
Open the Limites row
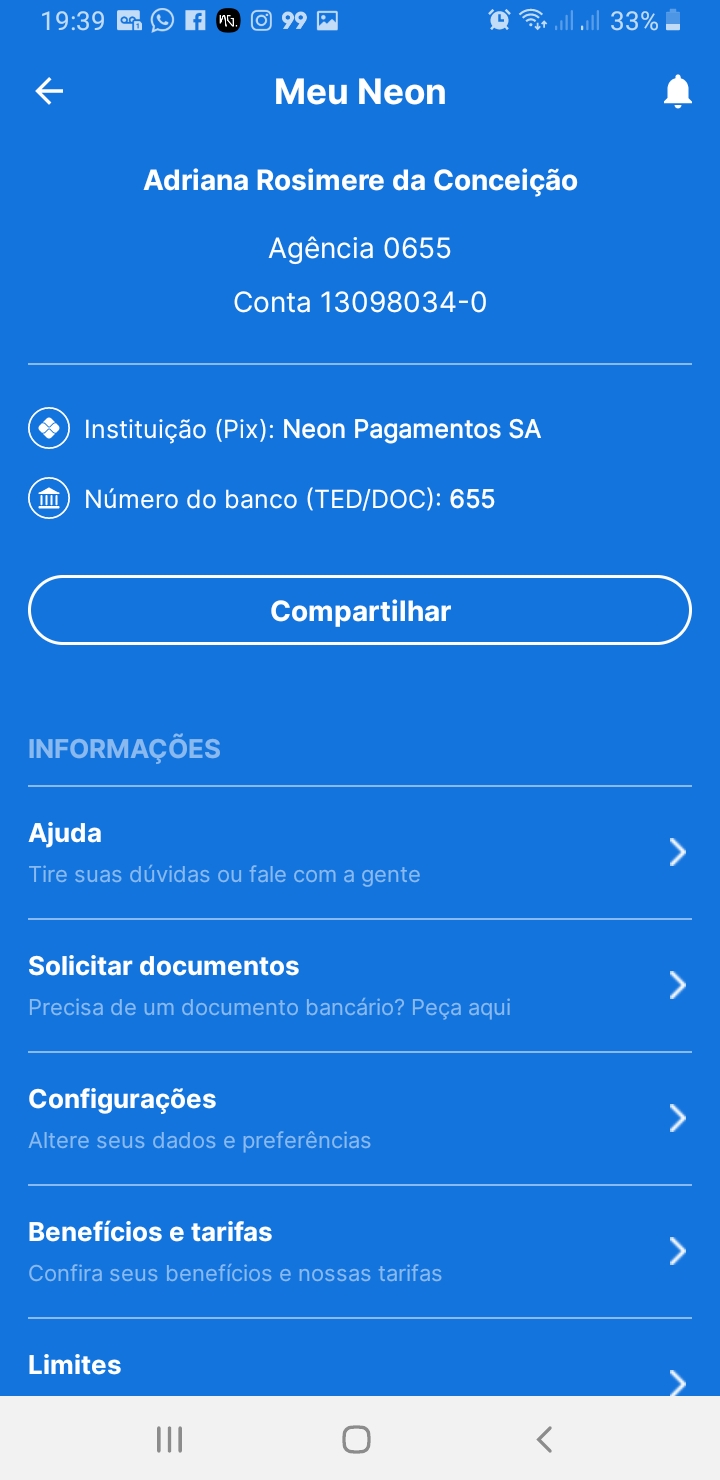pos(360,1368)
